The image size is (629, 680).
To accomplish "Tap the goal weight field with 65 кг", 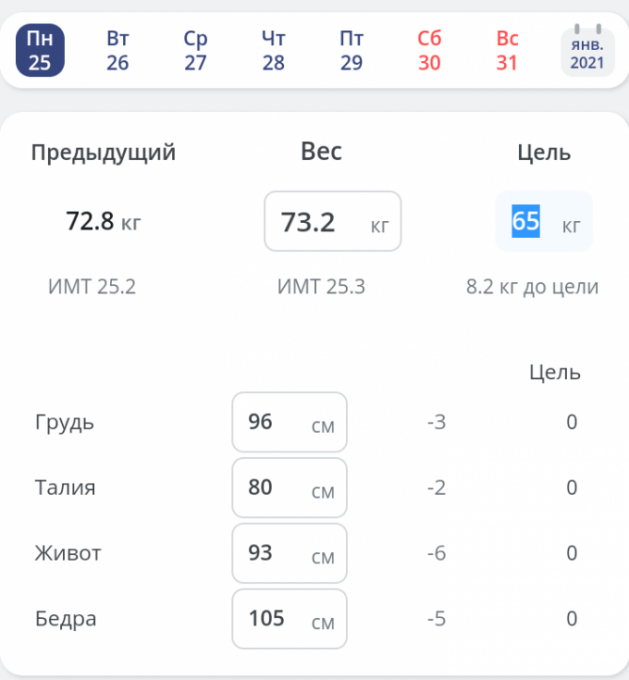I will pyautogui.click(x=543, y=222).
